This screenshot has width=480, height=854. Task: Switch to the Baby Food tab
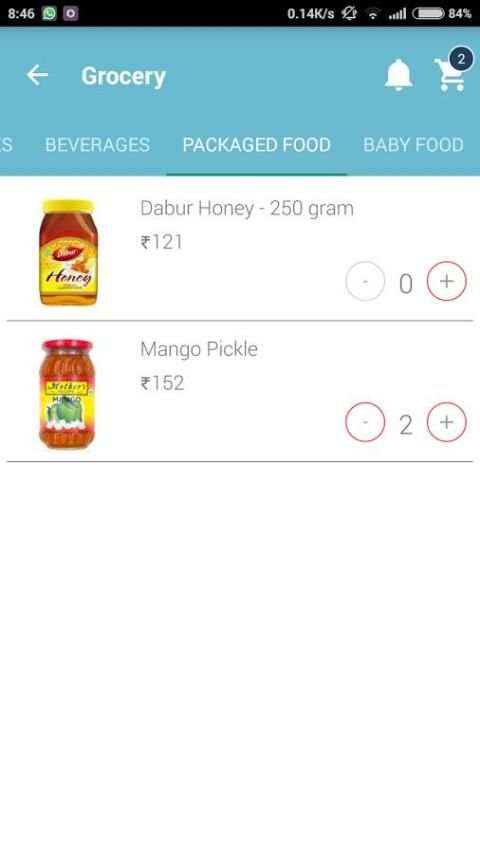click(x=413, y=144)
